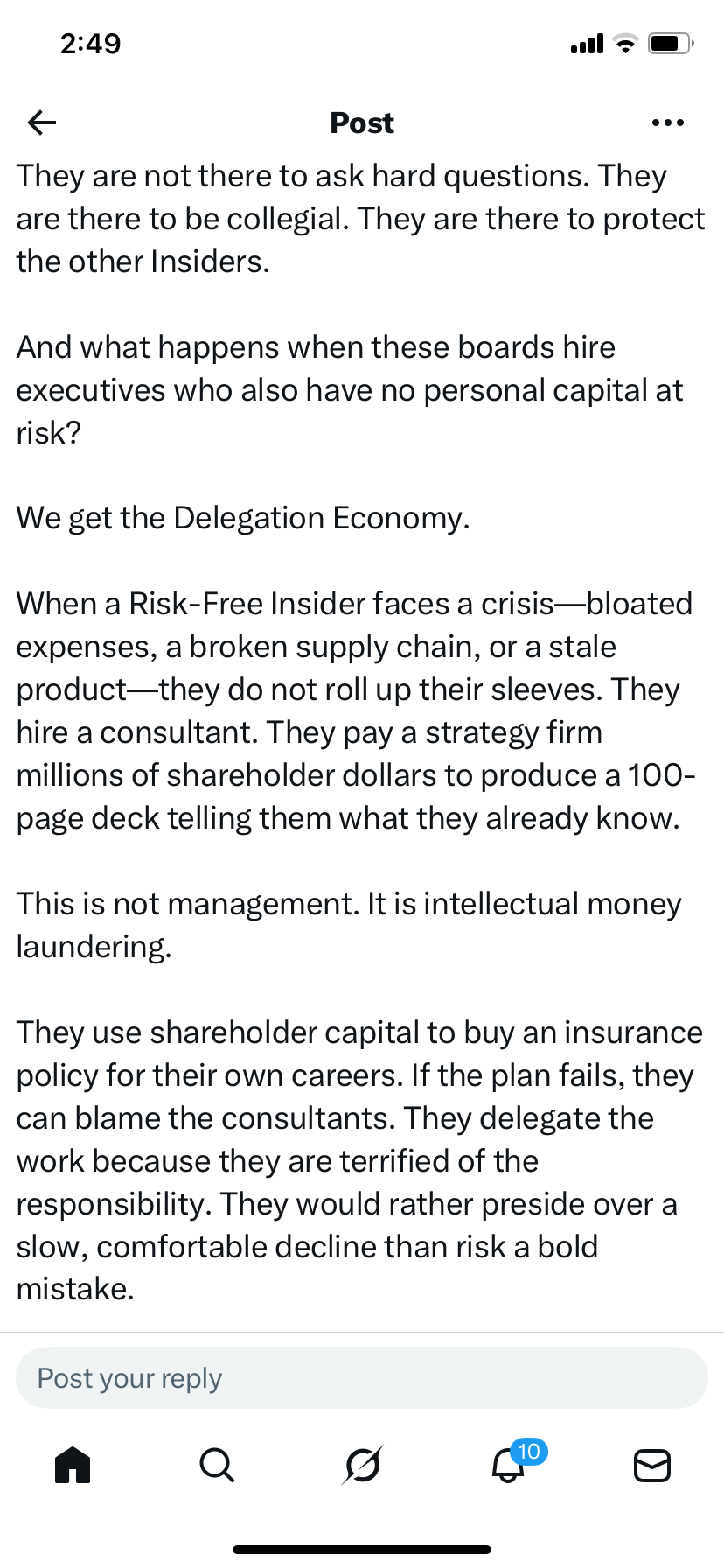This screenshot has width=724, height=1568.
Task: Switch to the Home tab
Action: coord(73,1464)
